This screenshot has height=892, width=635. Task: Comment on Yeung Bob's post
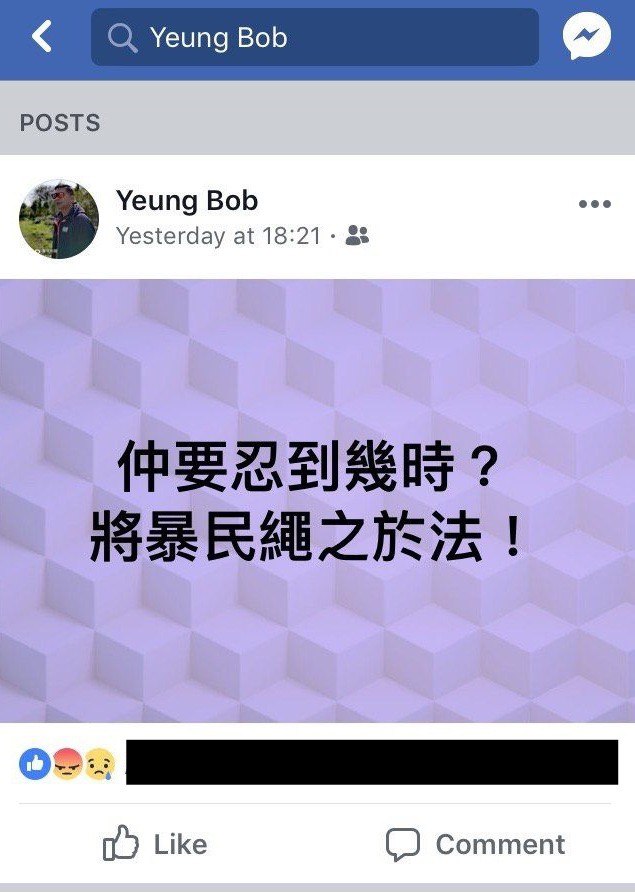point(475,845)
